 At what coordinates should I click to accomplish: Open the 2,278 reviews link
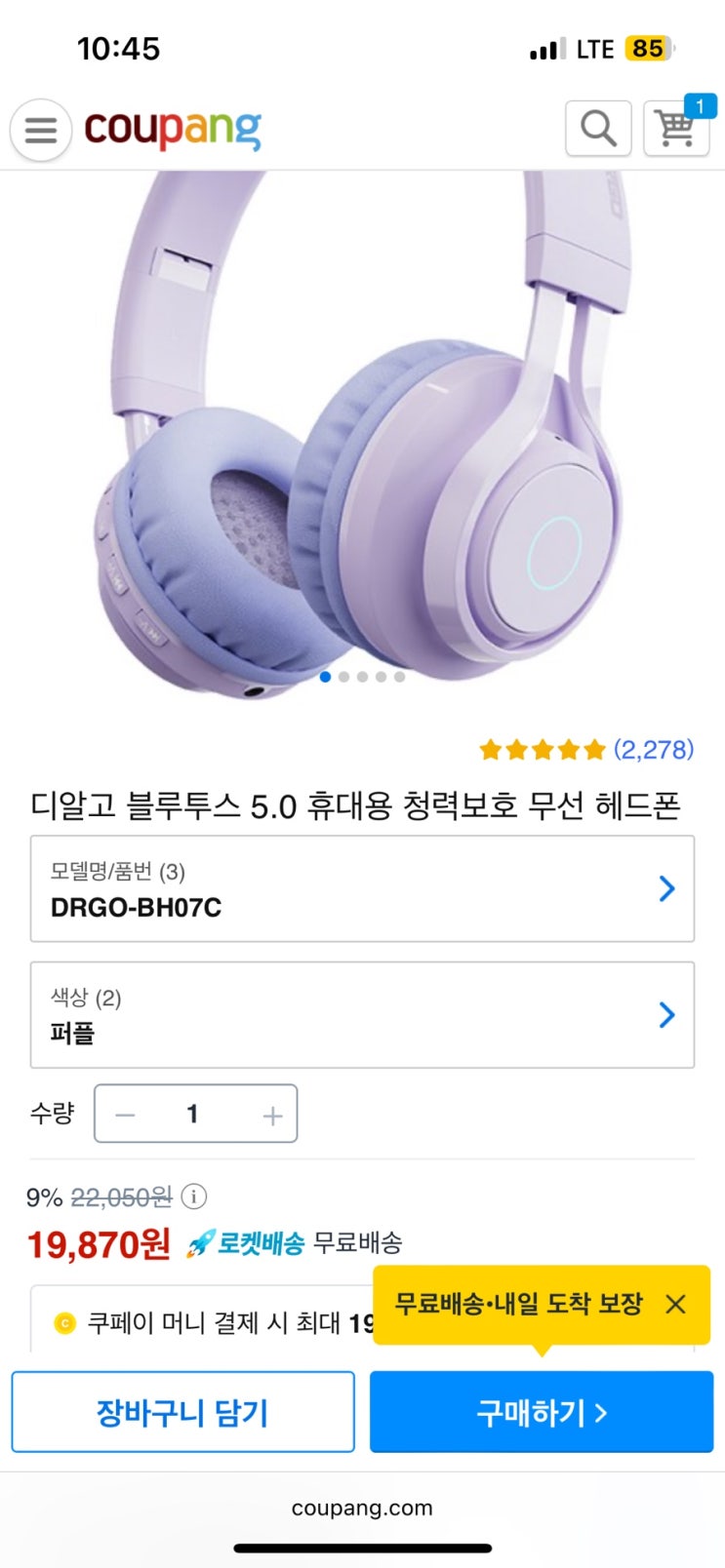pos(653,749)
